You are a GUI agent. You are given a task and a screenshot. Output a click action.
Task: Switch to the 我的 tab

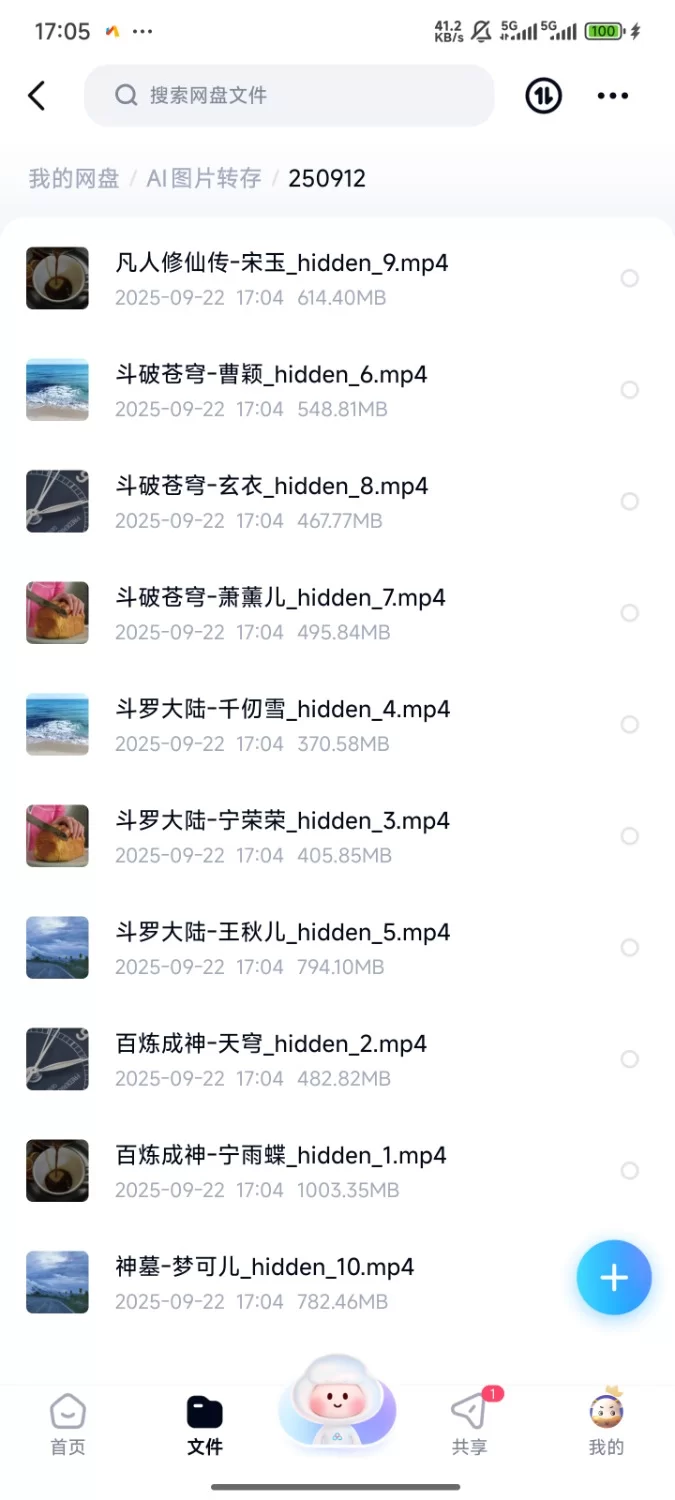tap(606, 1425)
